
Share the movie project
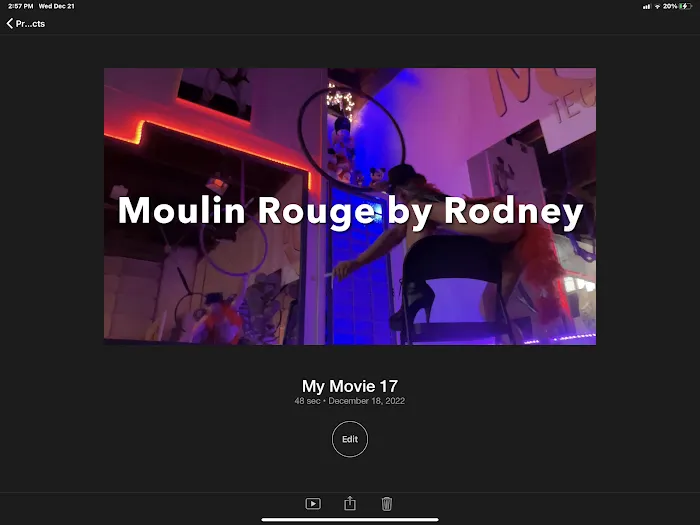tap(350, 504)
